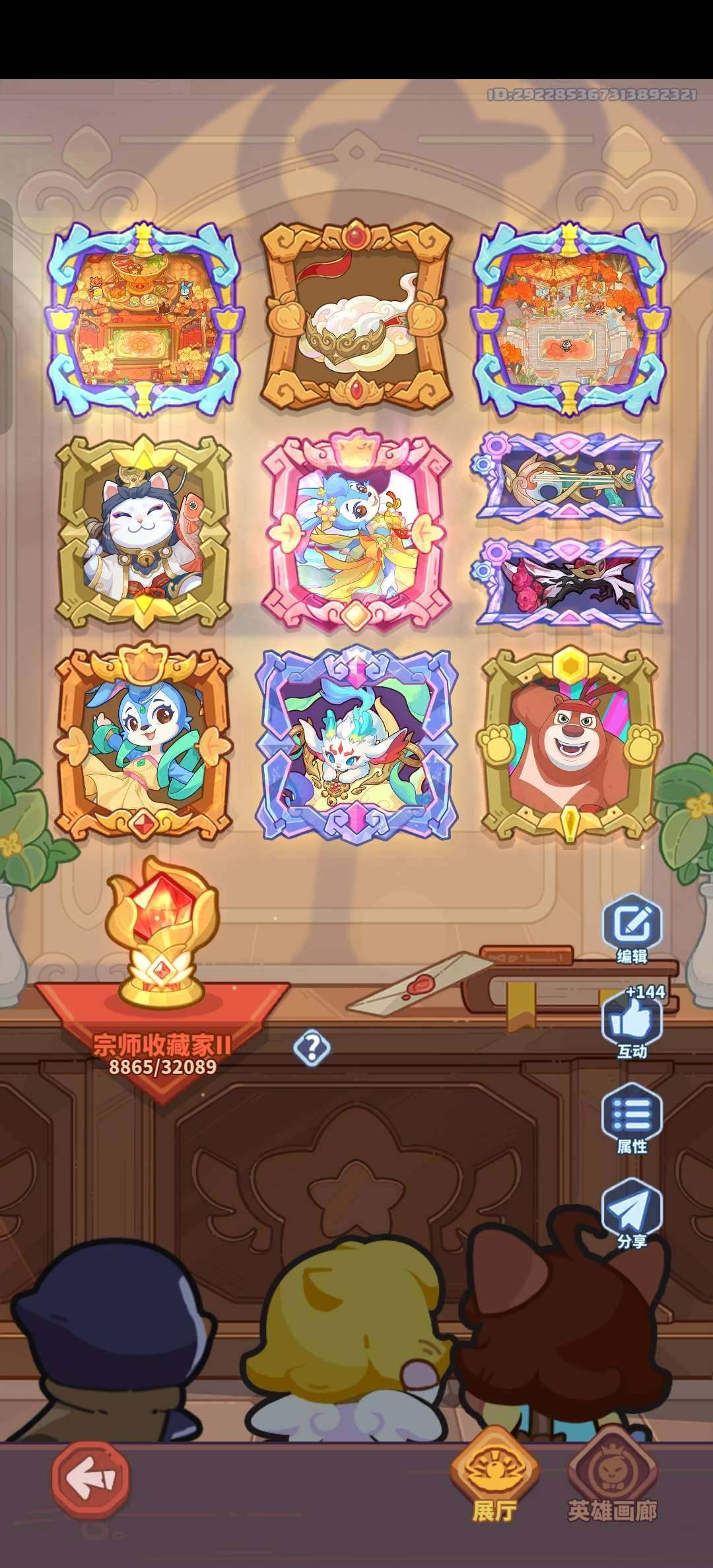This screenshot has height=1568, width=713.
Task: Open the masquerade mask roses item frame
Action: tap(568, 583)
